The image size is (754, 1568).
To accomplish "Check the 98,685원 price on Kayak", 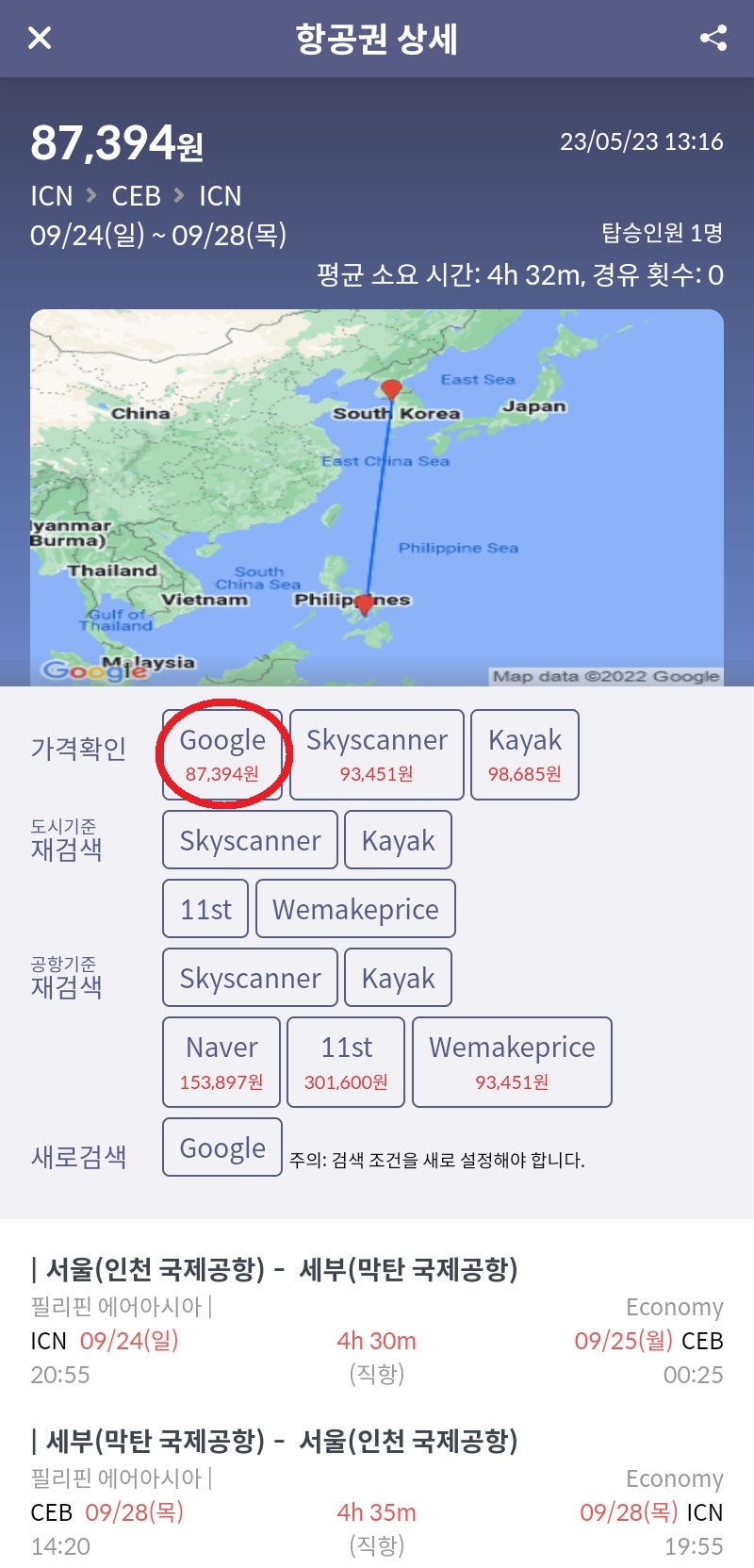I will (524, 754).
